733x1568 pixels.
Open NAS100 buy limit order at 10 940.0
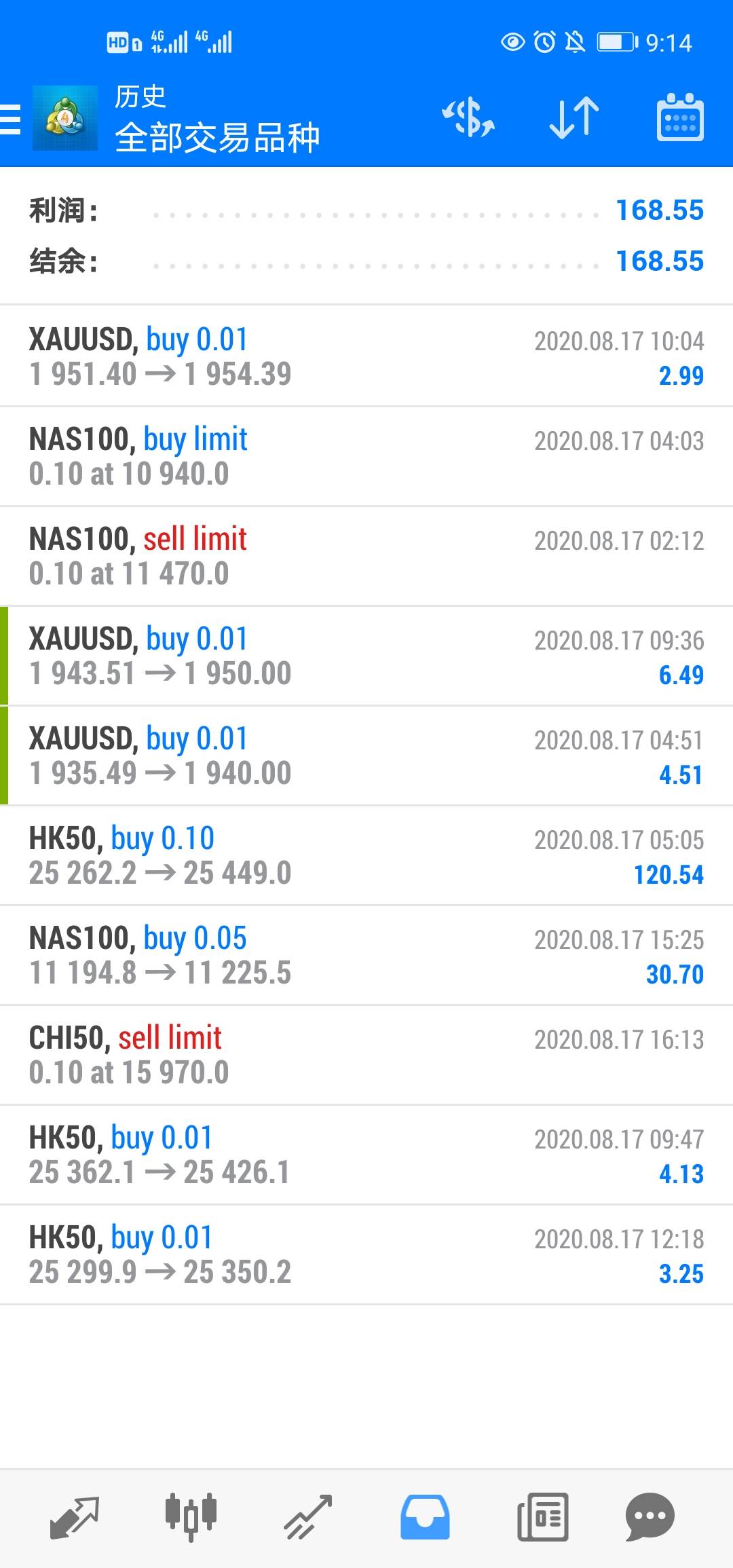point(366,456)
